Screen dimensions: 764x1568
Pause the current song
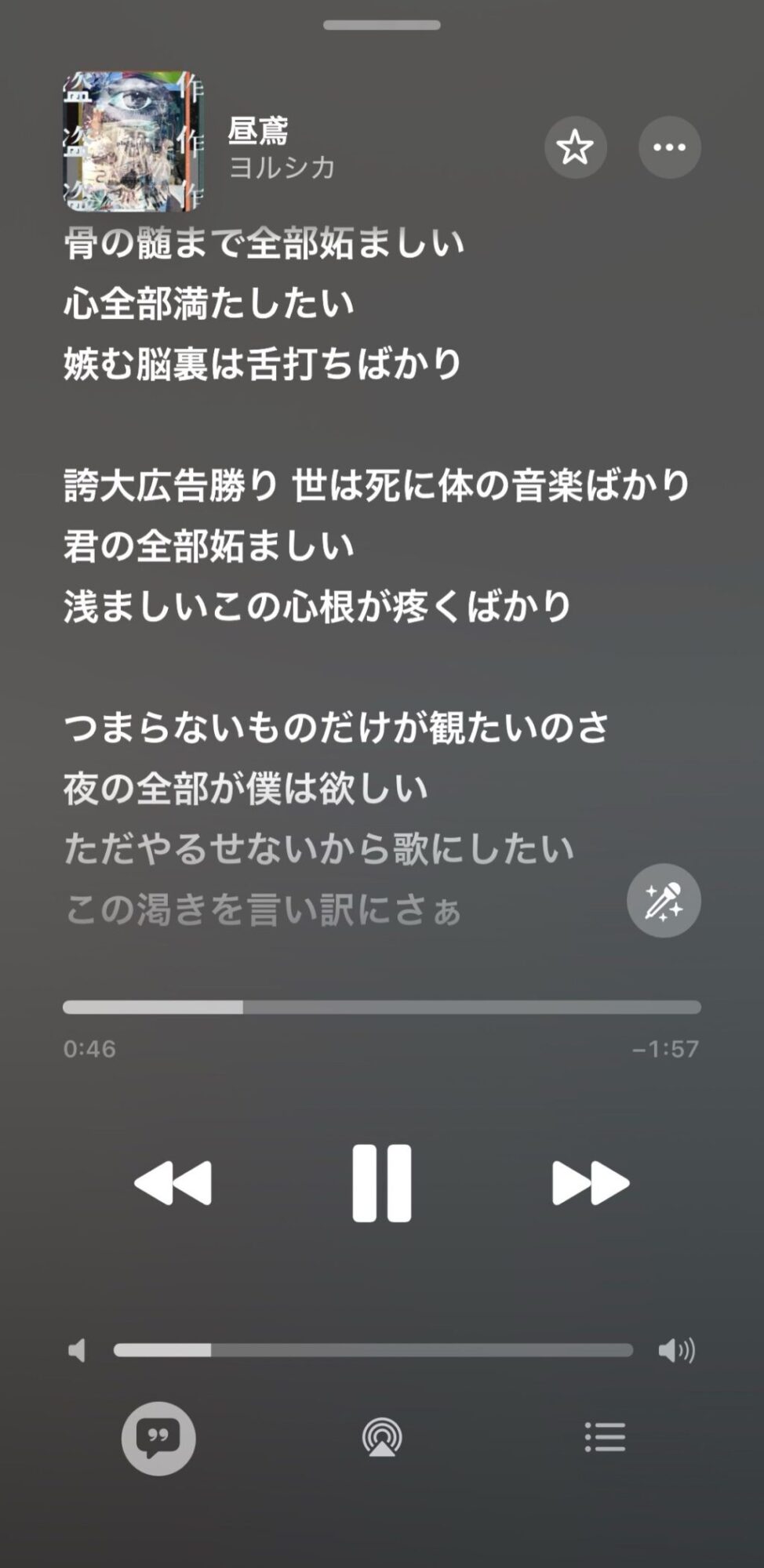coord(382,1182)
